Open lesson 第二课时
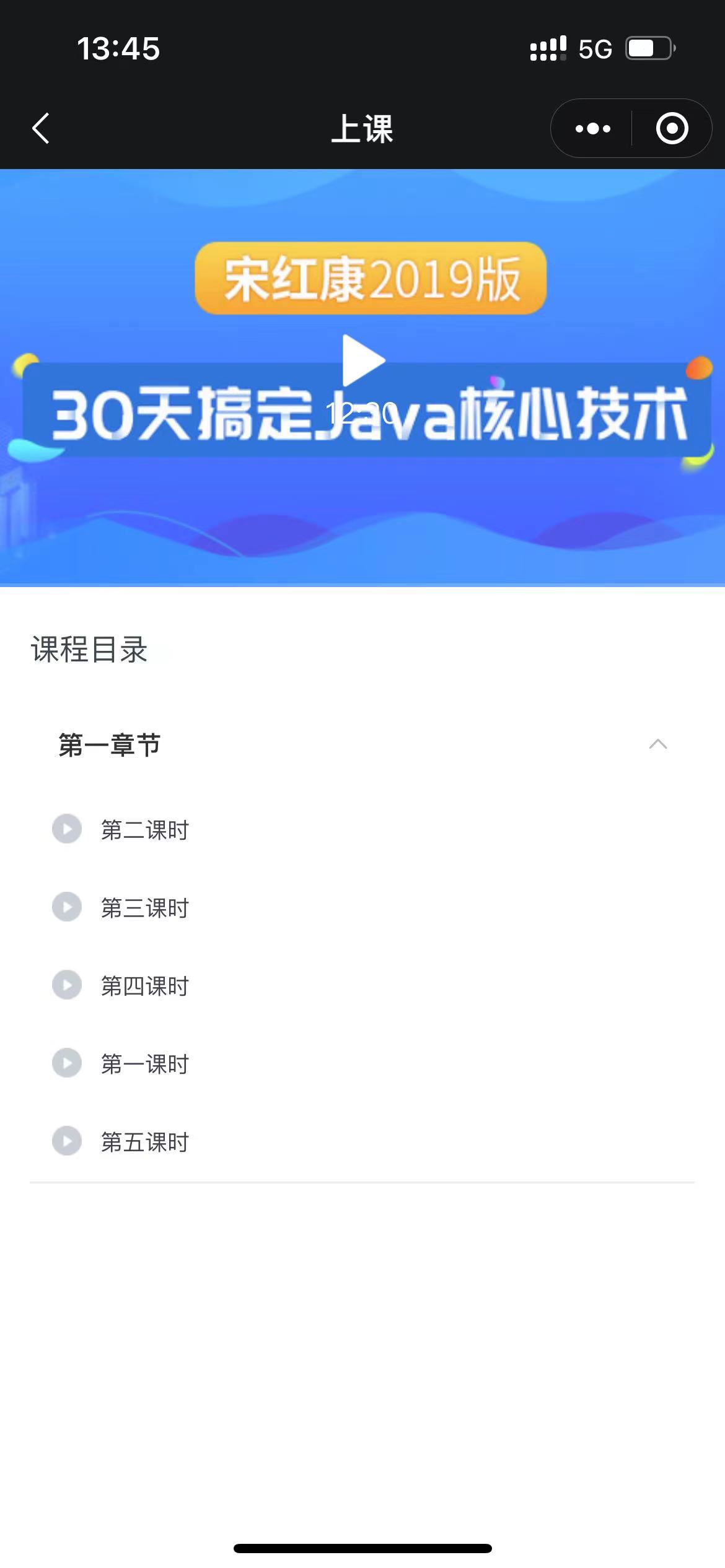This screenshot has height=1568, width=725. coord(144,830)
